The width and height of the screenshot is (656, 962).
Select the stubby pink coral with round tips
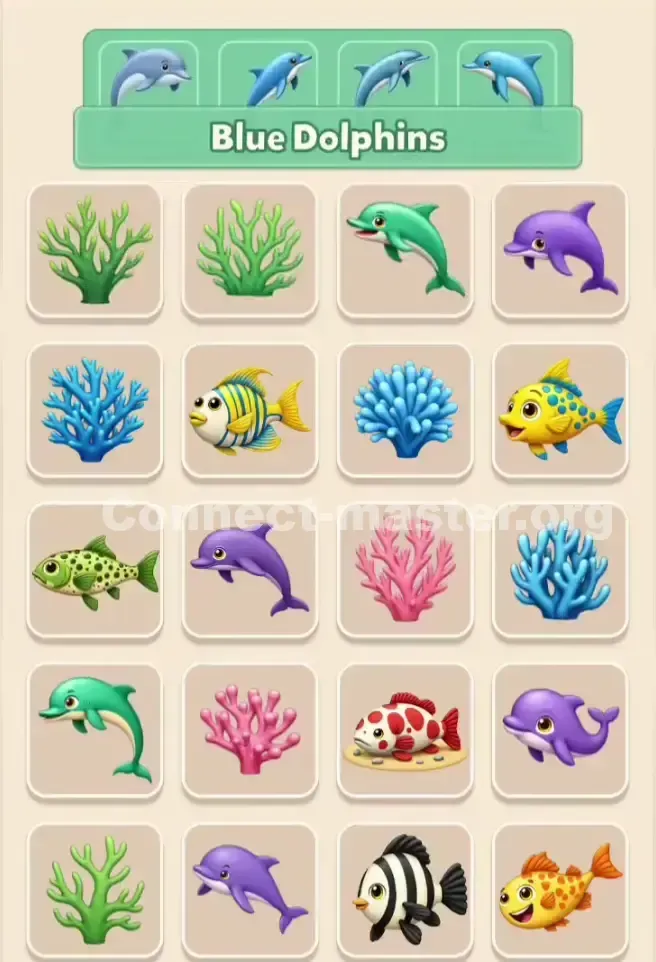pos(249,731)
